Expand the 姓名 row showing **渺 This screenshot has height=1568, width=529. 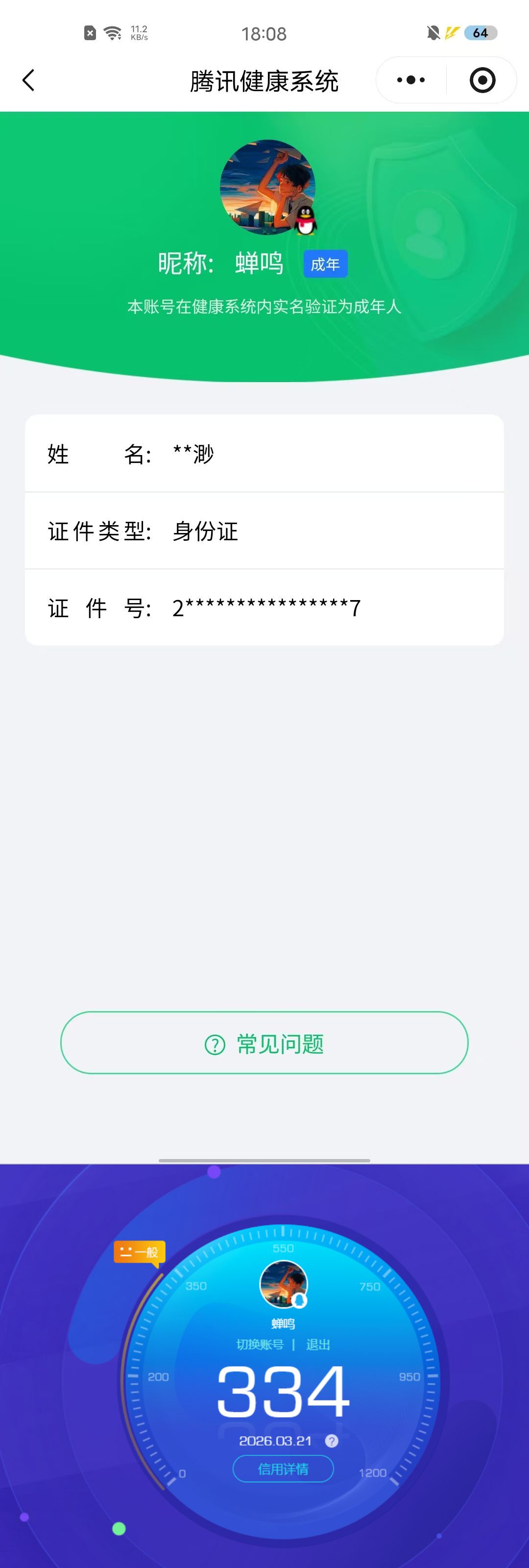tap(264, 454)
